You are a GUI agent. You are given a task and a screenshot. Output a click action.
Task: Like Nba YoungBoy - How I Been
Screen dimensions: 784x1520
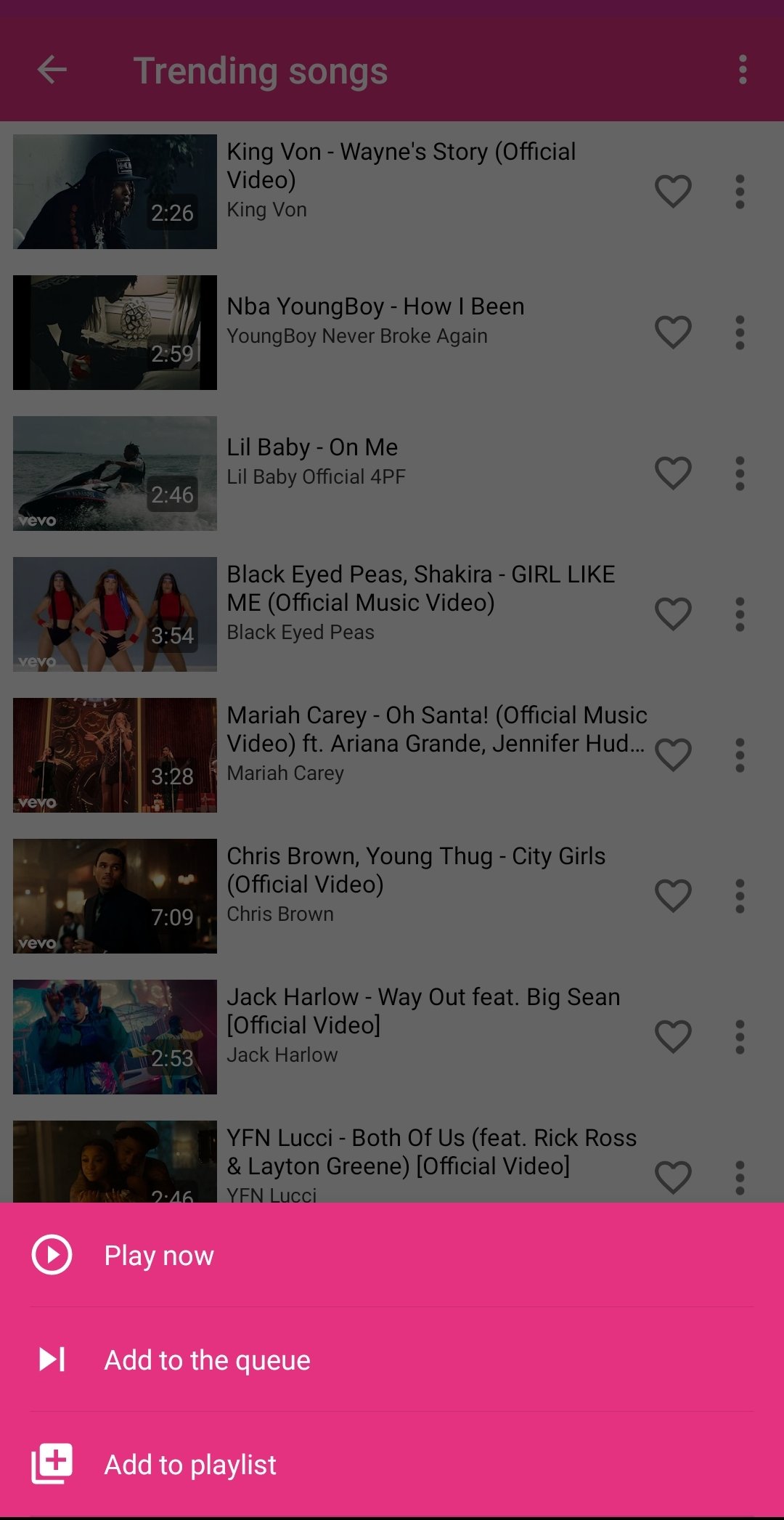pyautogui.click(x=673, y=333)
